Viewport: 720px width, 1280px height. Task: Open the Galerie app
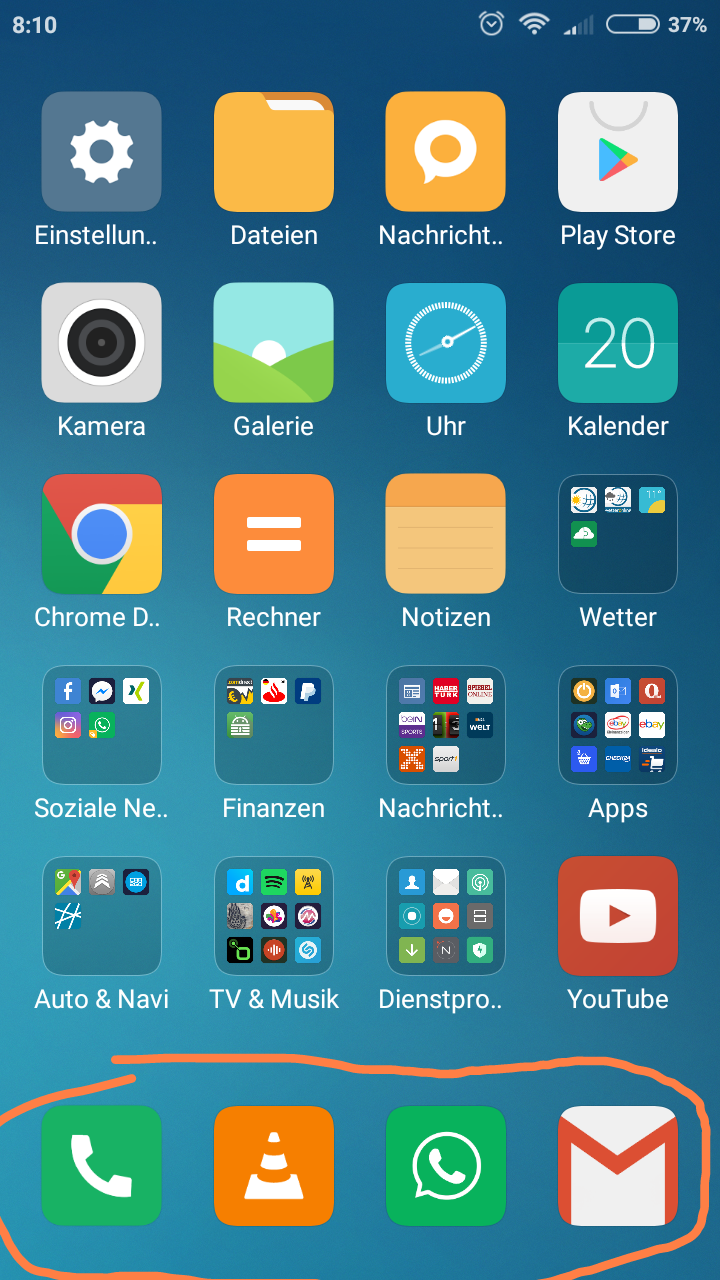(274, 343)
